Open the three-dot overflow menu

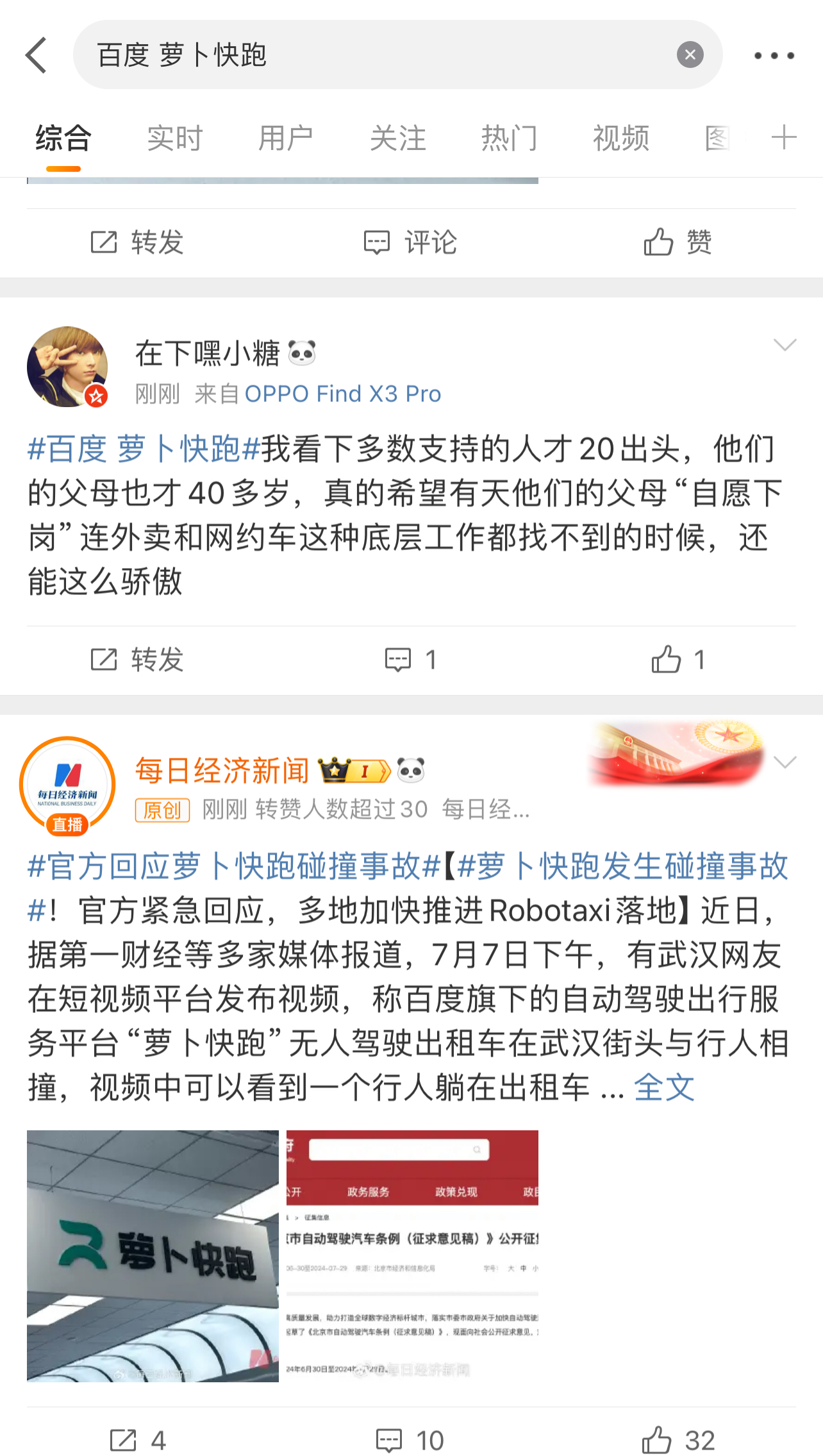coord(774,56)
